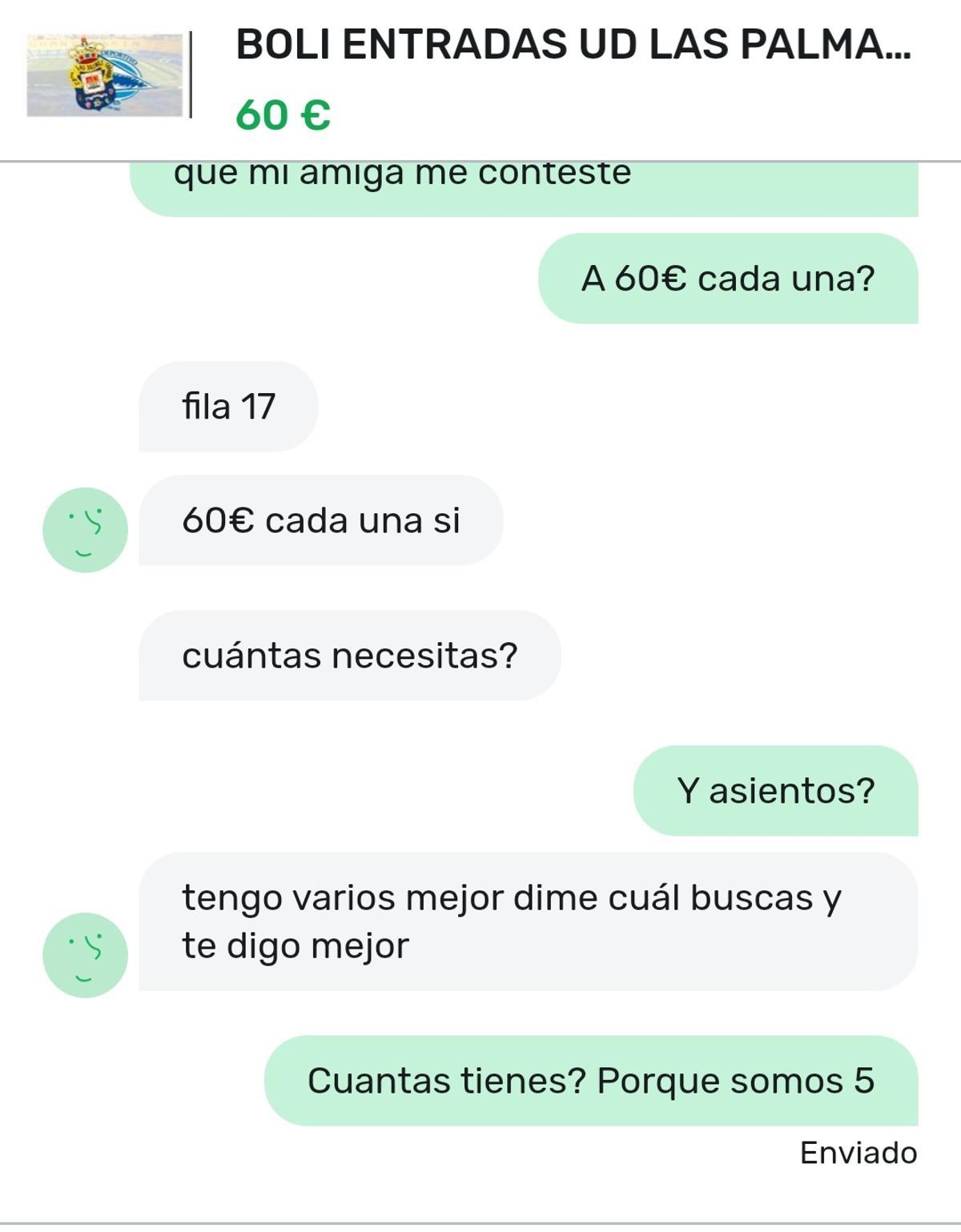The width and height of the screenshot is (961, 1232).
Task: Tap the 'A 60€ cada una?' sent message
Action: tap(729, 279)
